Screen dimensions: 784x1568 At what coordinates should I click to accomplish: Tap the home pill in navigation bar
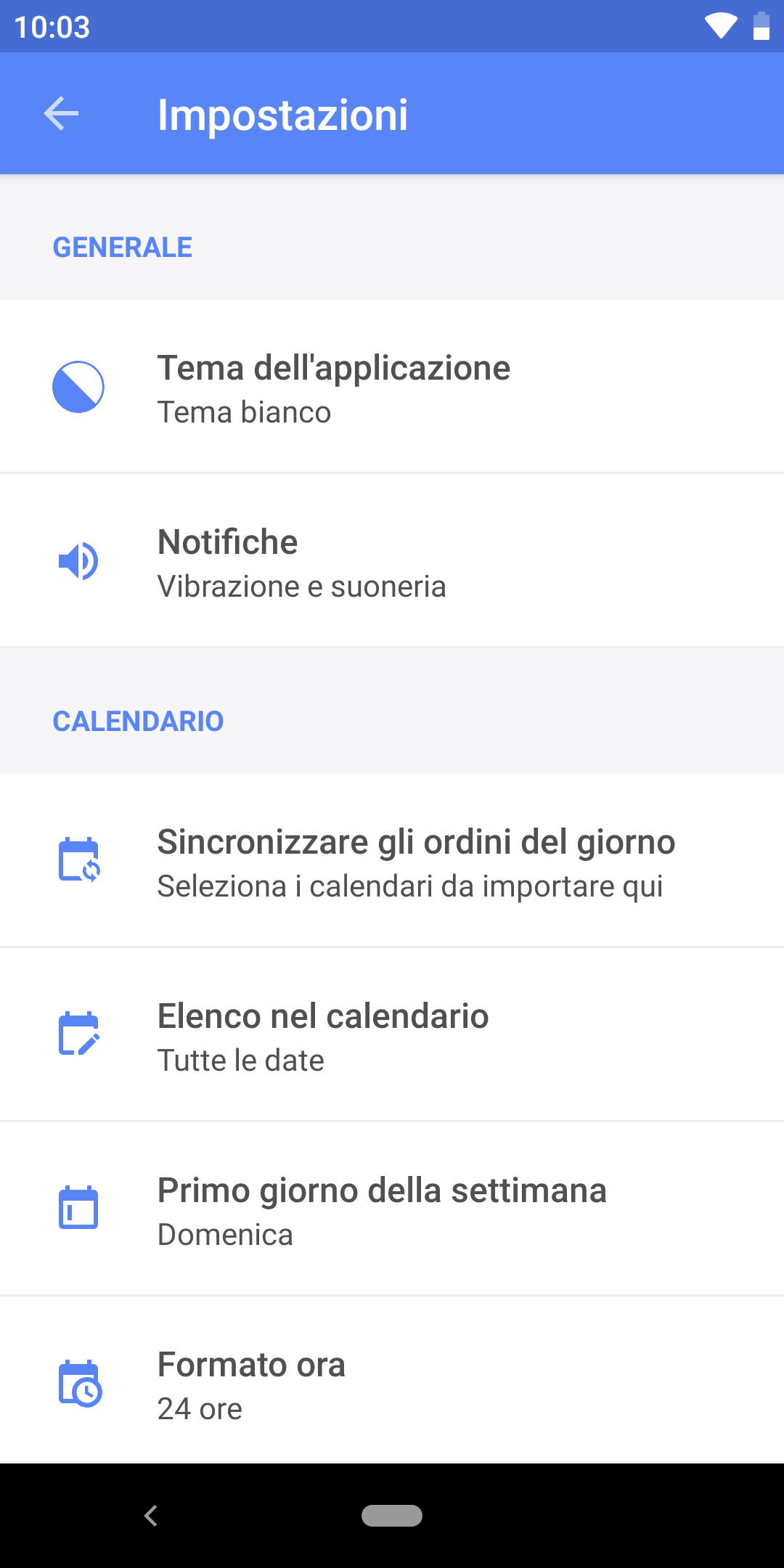pos(392,1516)
